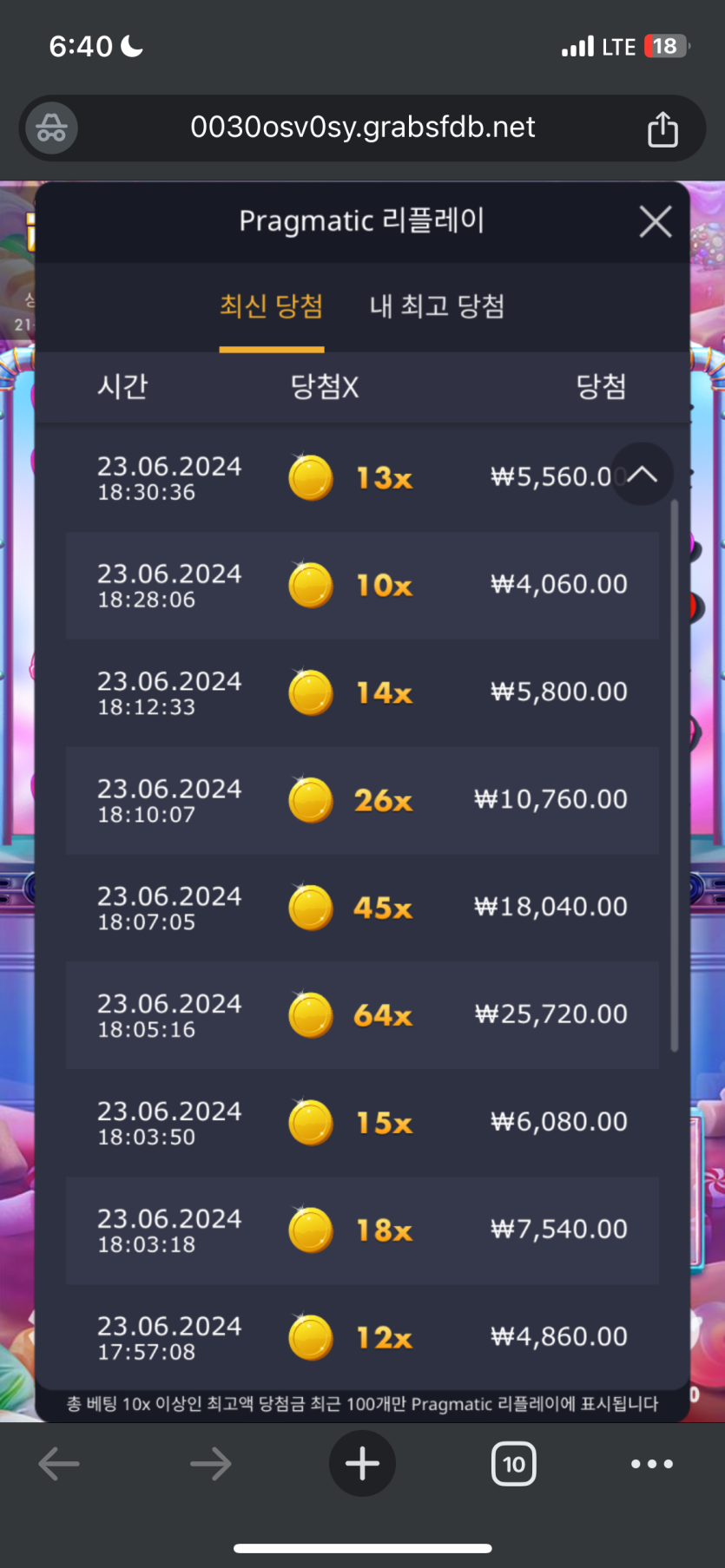Open the browser's three-dot menu
The image size is (725, 1568).
click(x=651, y=1464)
